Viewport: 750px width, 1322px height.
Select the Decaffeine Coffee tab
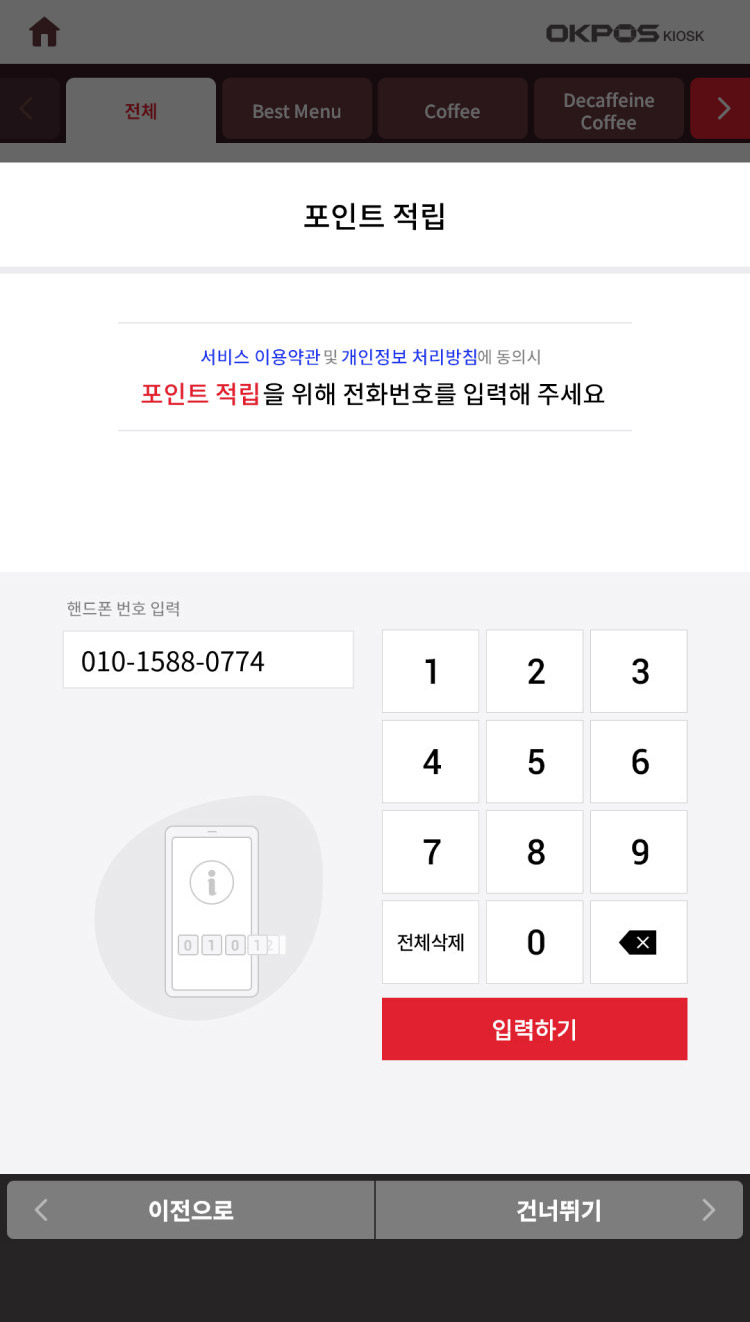[608, 111]
